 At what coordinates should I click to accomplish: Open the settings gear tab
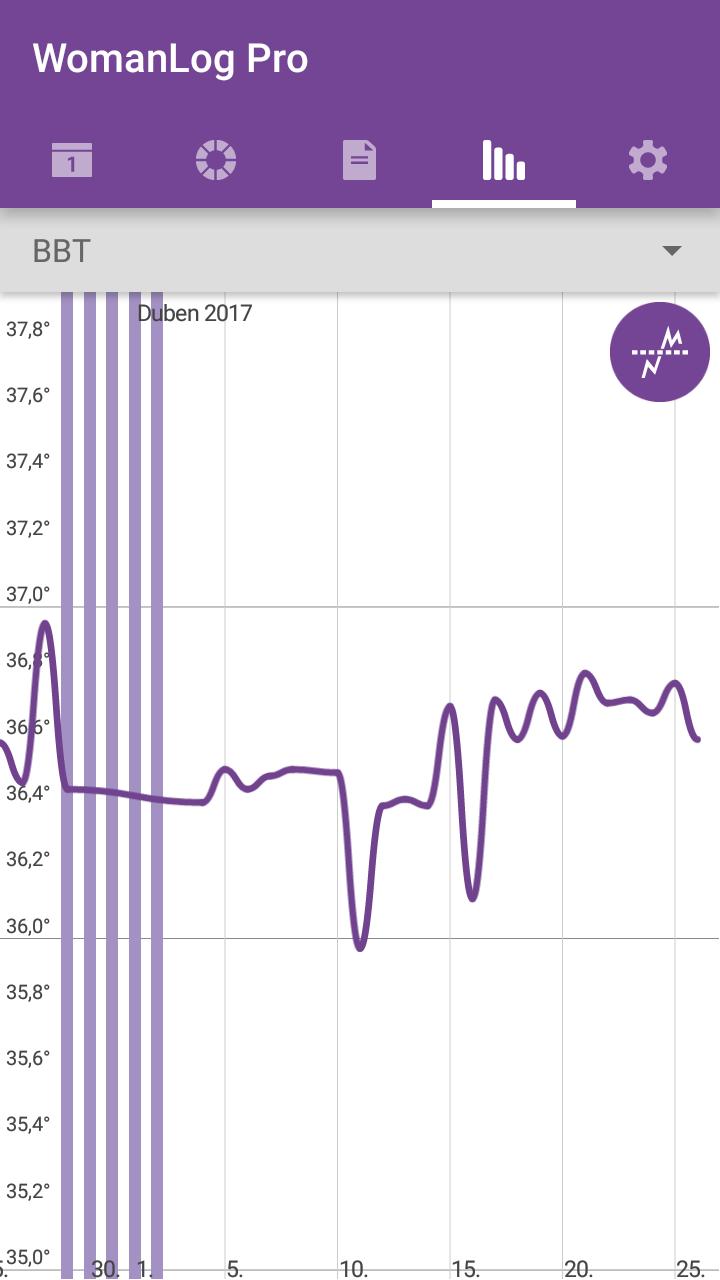[647, 160]
